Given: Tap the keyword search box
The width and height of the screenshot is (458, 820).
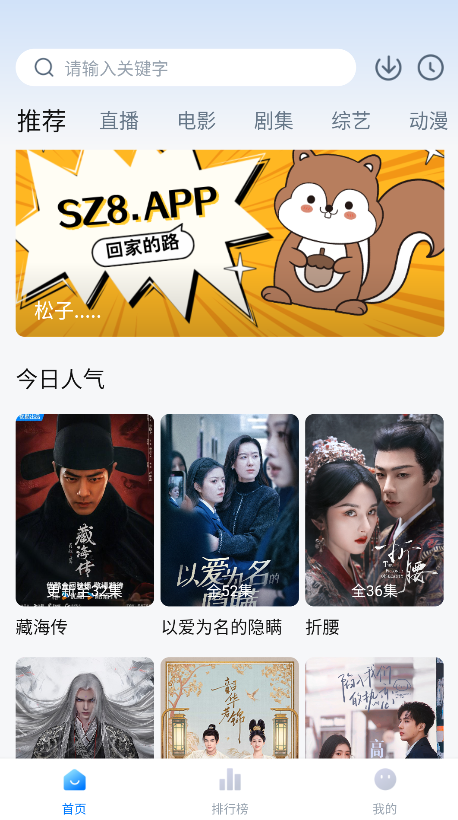Looking at the screenshot, I should [x=186, y=67].
